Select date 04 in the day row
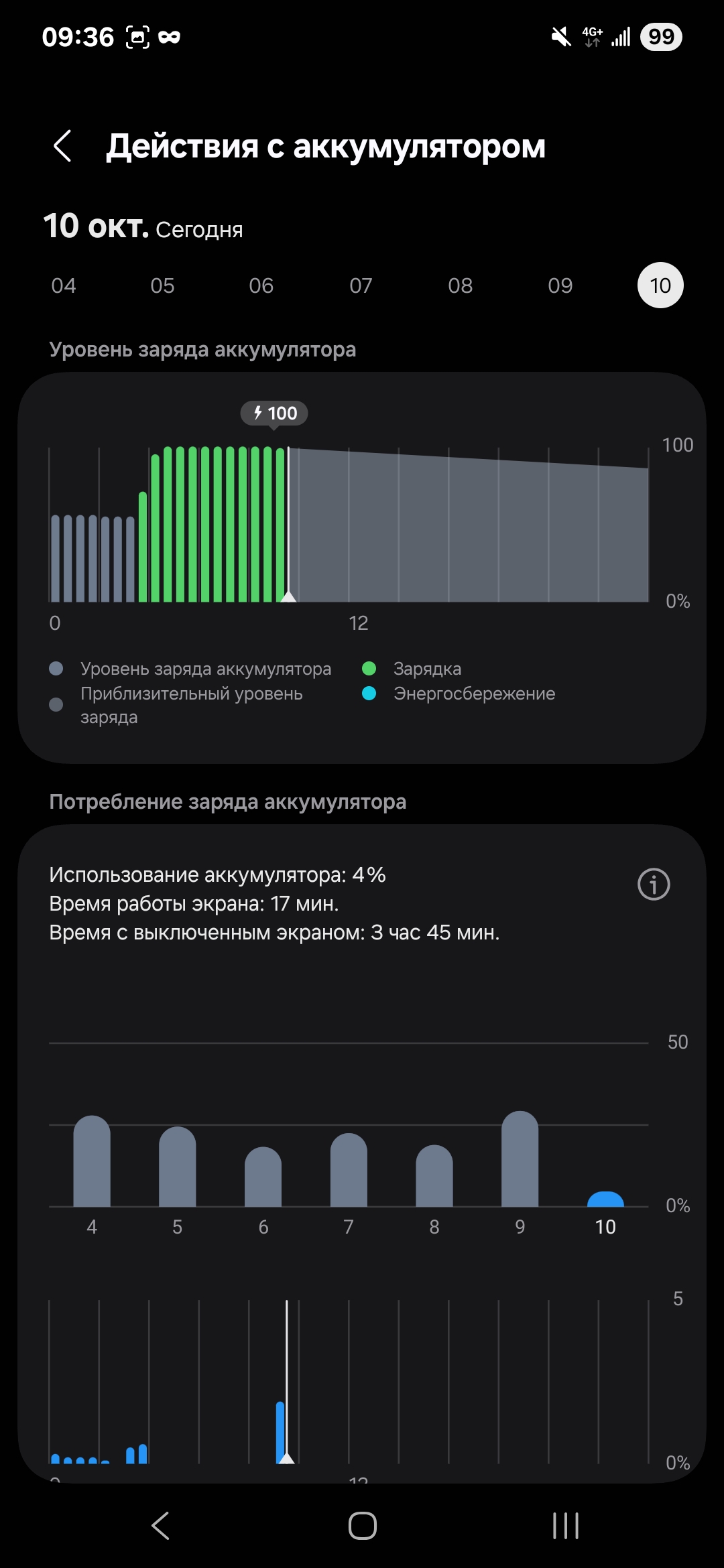 click(64, 285)
